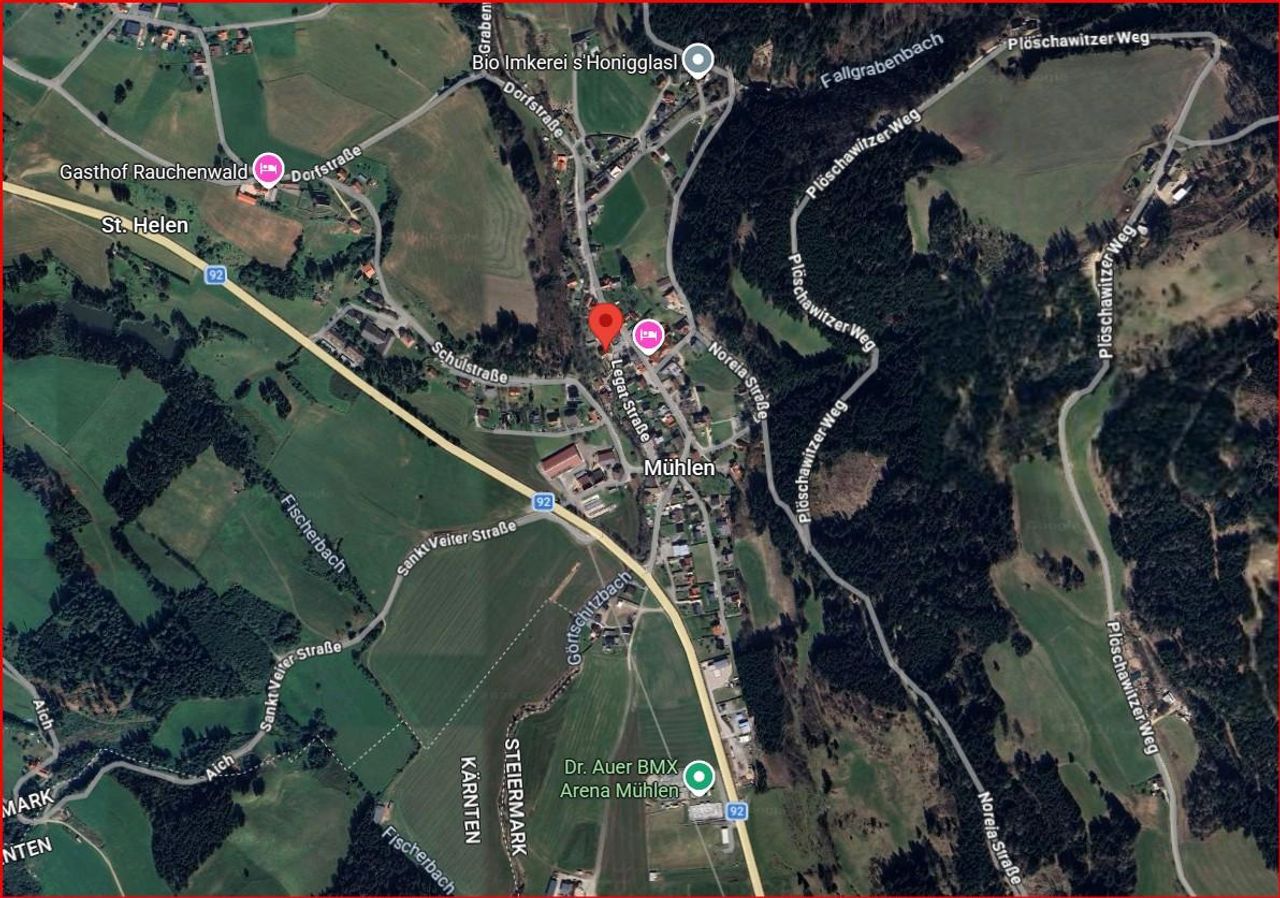Open the Dr. Auer BMX Arena Mühlen marker
The height and width of the screenshot is (898, 1280).
click(698, 776)
